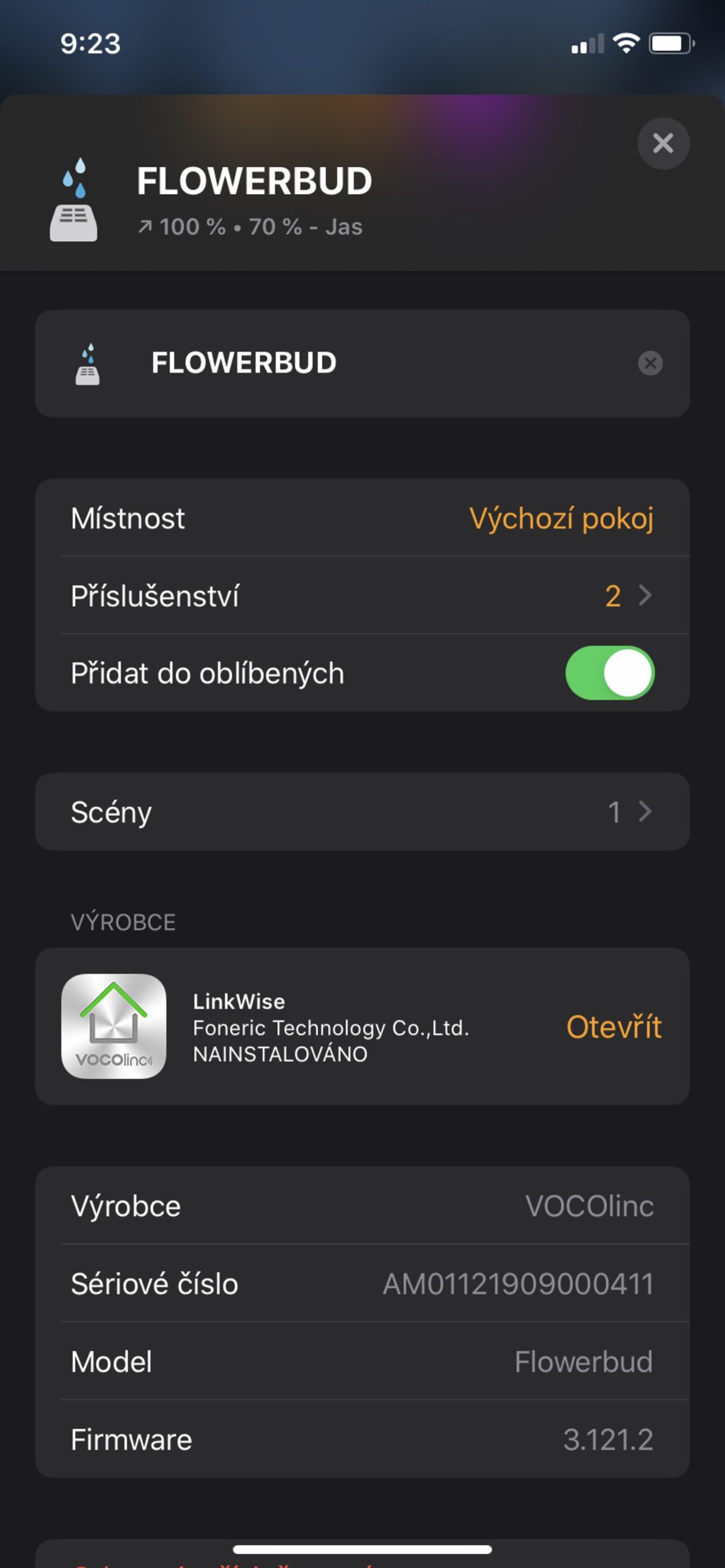
Task: Tap the FLOWERBUD humidifier icon in the header
Action: [74, 200]
